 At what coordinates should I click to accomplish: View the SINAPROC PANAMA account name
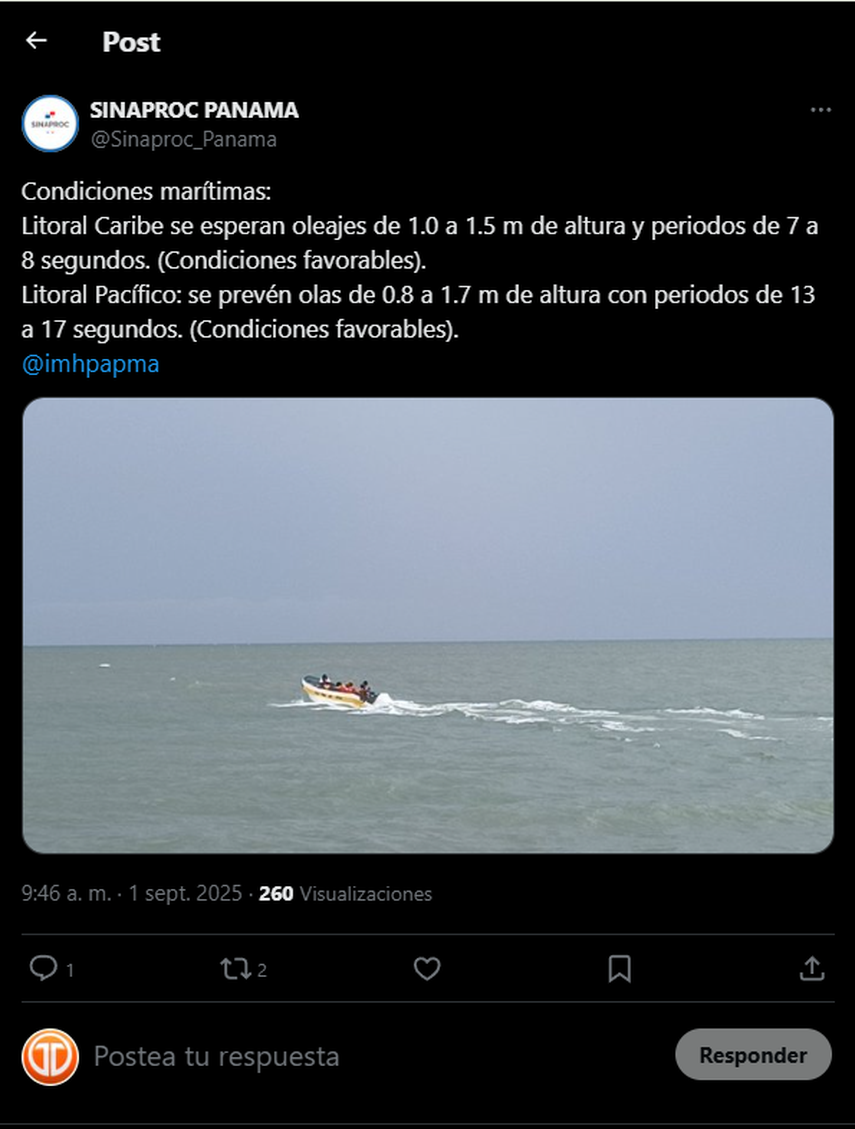point(194,110)
